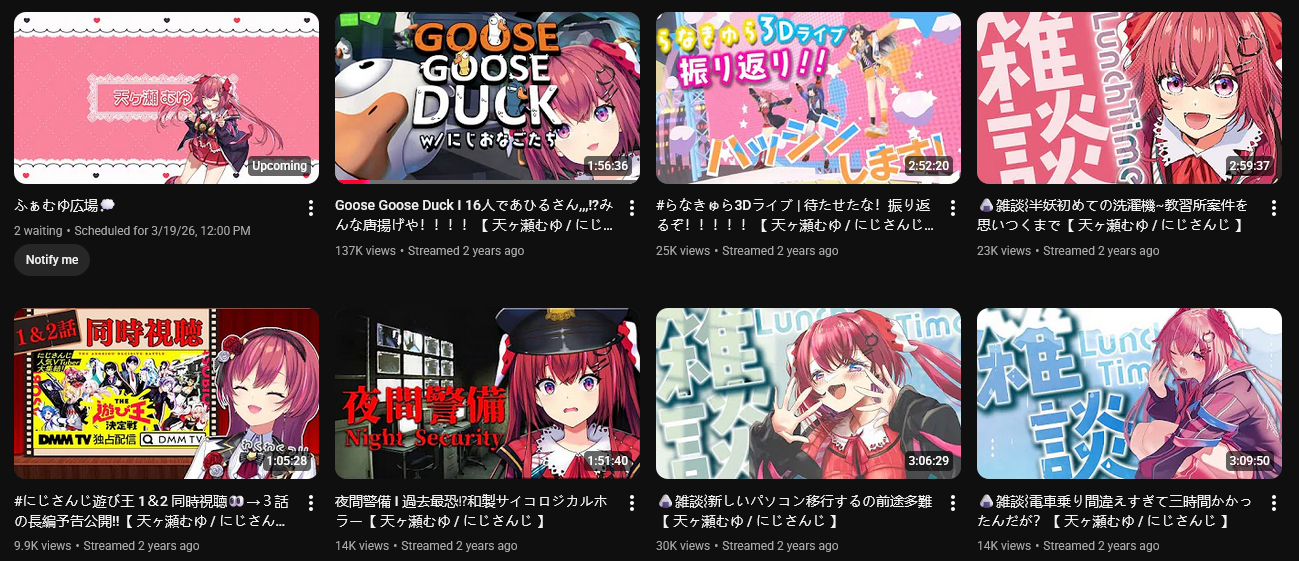Open the 3:06:29 雑談 video thumbnail
Image resolution: width=1299 pixels, height=561 pixels.
click(808, 393)
